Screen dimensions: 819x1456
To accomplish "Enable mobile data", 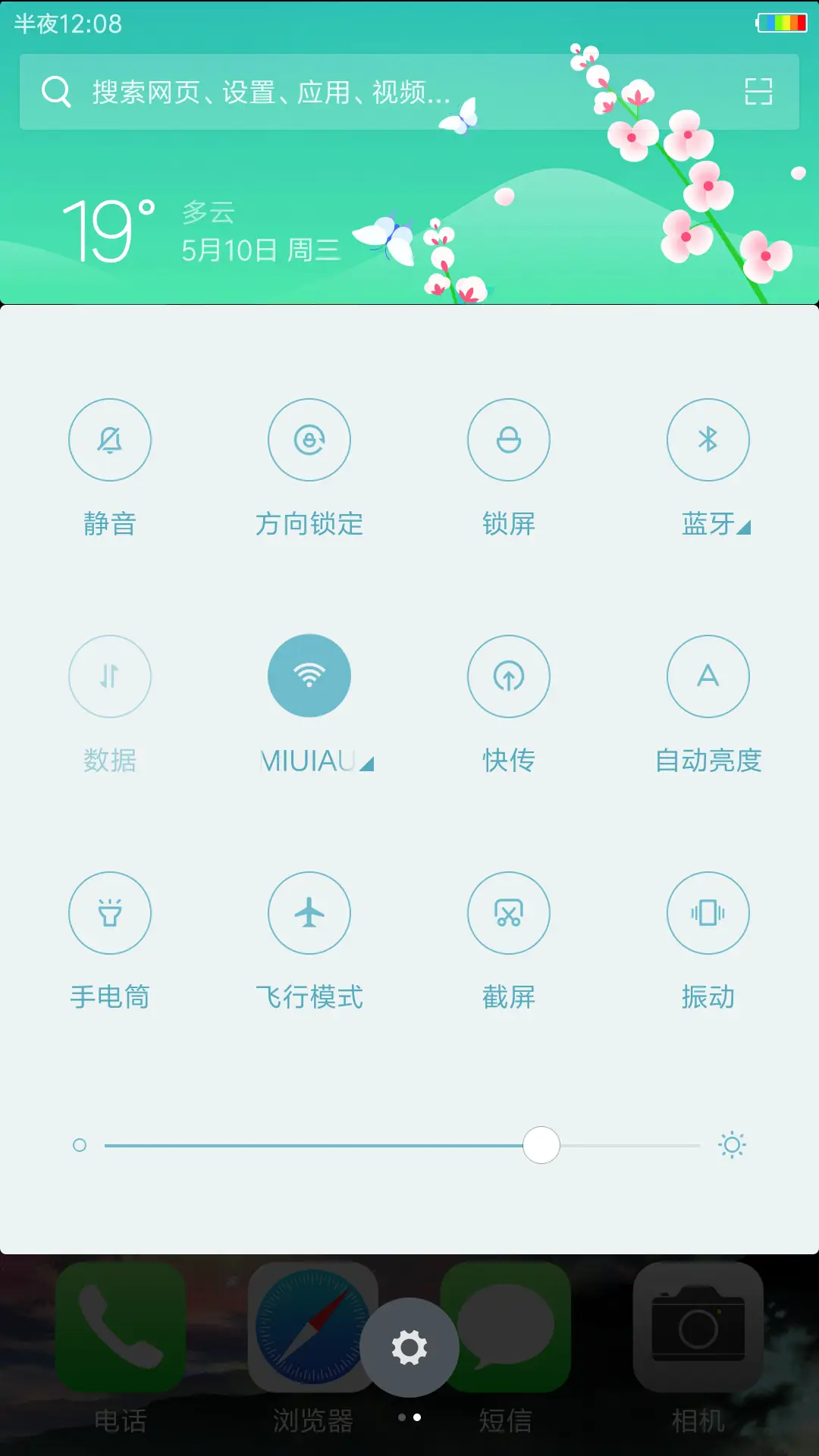I will point(110,676).
